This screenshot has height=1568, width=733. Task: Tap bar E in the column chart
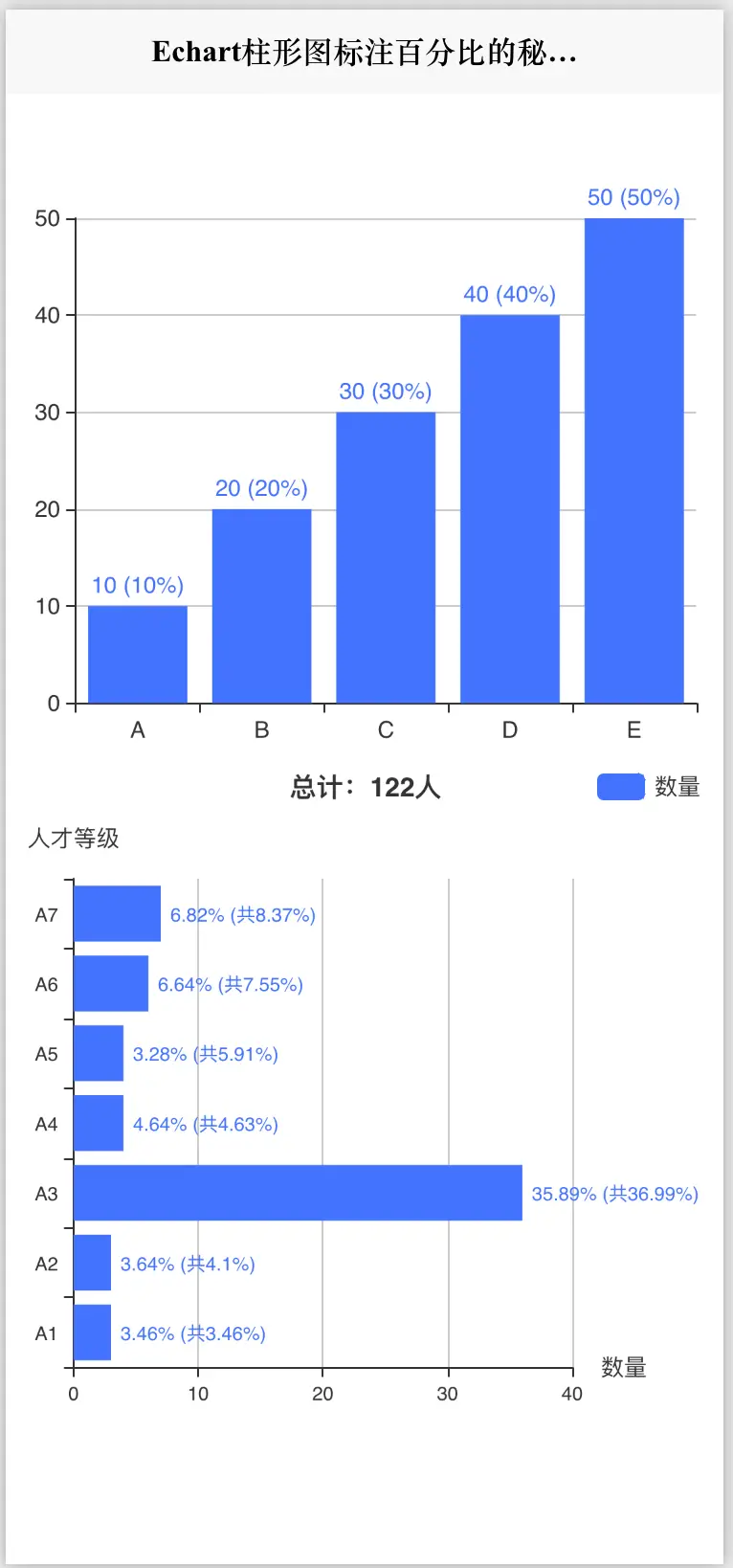pyautogui.click(x=633, y=460)
